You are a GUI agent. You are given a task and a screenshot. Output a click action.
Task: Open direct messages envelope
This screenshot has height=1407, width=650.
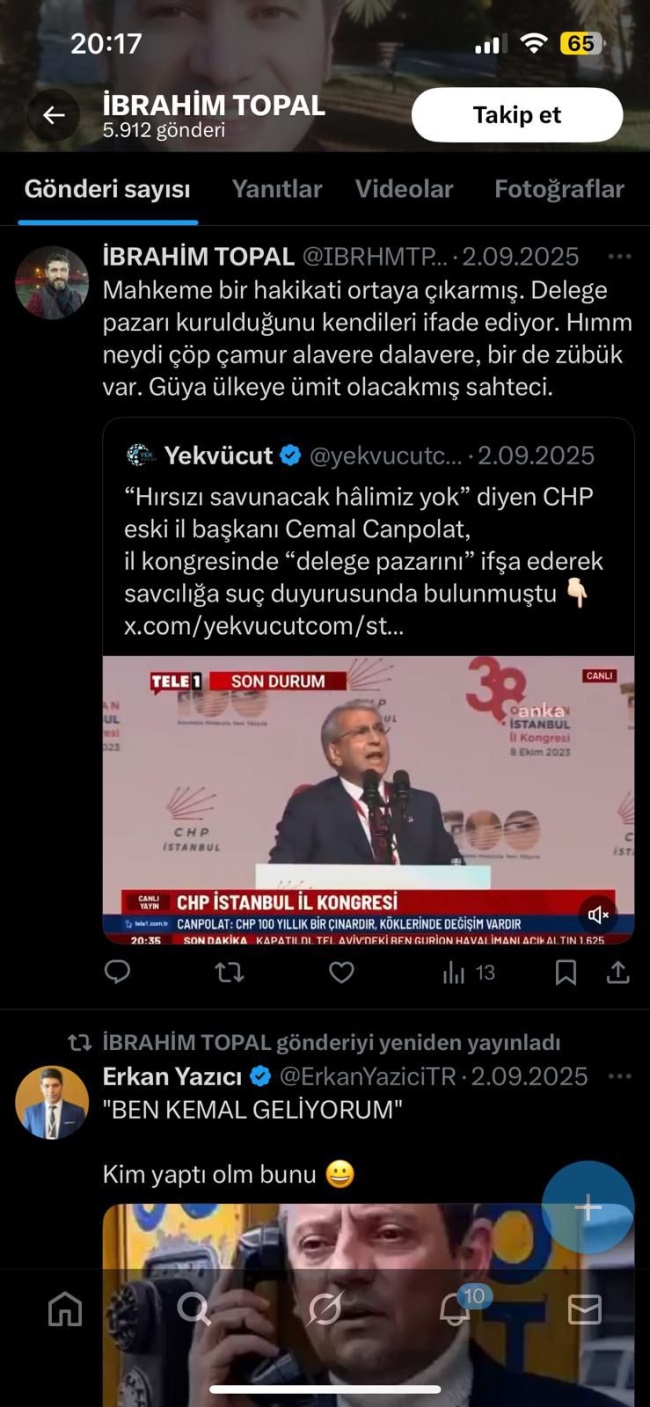point(584,1308)
